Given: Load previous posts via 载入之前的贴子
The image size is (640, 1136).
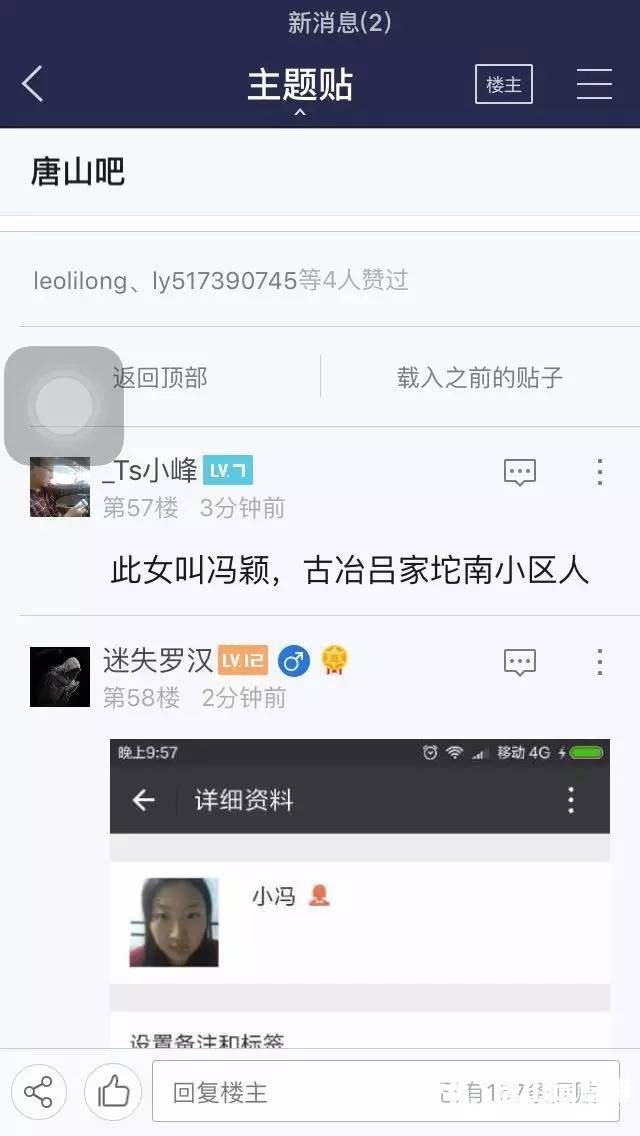Looking at the screenshot, I should [479, 377].
